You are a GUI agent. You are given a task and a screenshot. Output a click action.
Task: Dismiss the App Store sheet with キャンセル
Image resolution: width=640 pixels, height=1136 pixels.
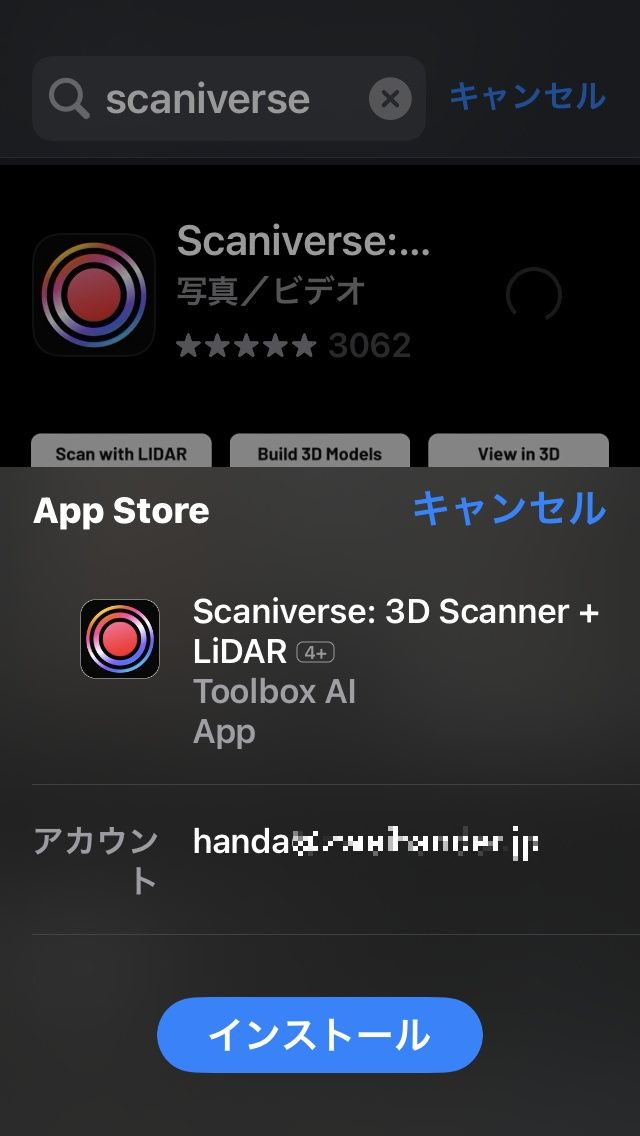pos(509,509)
